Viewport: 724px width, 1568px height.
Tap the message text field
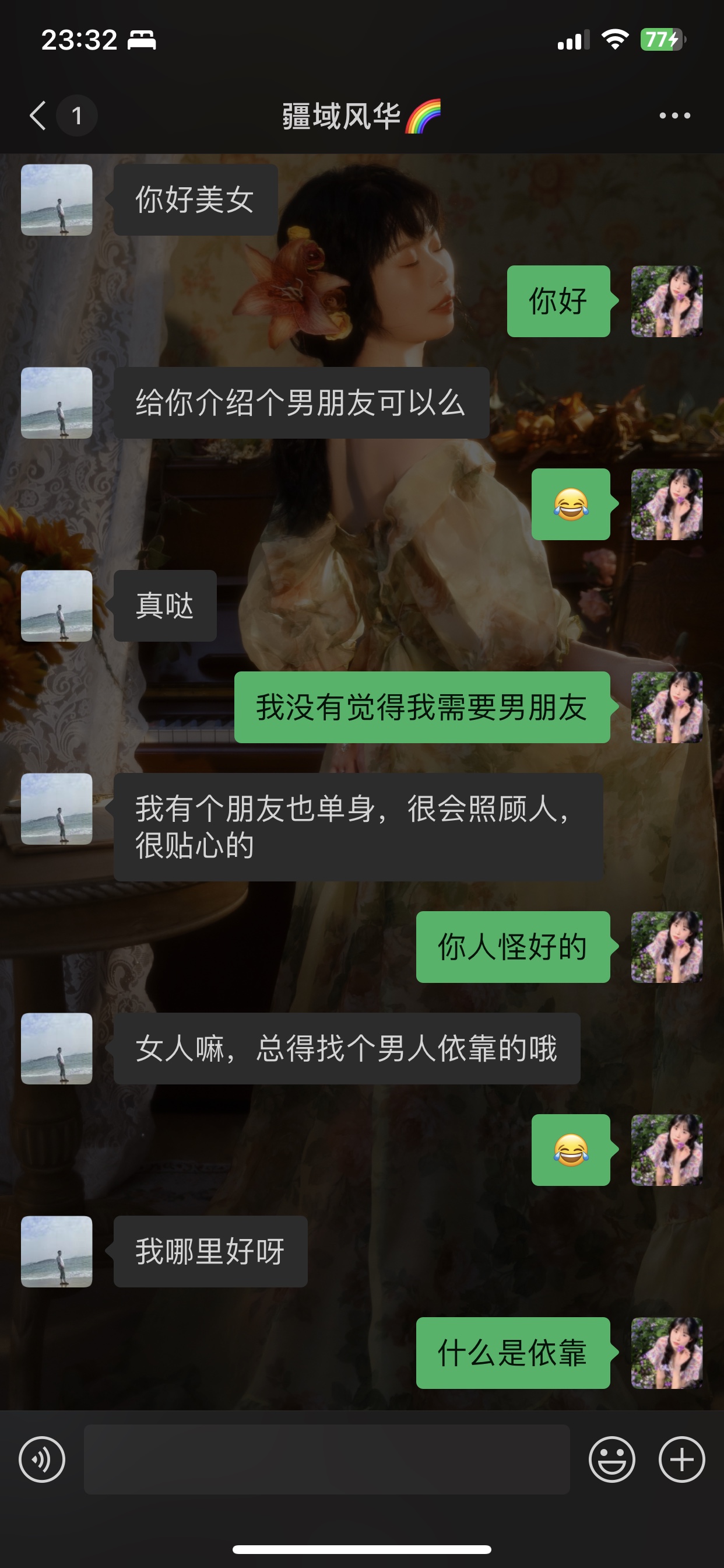pyautogui.click(x=326, y=1459)
